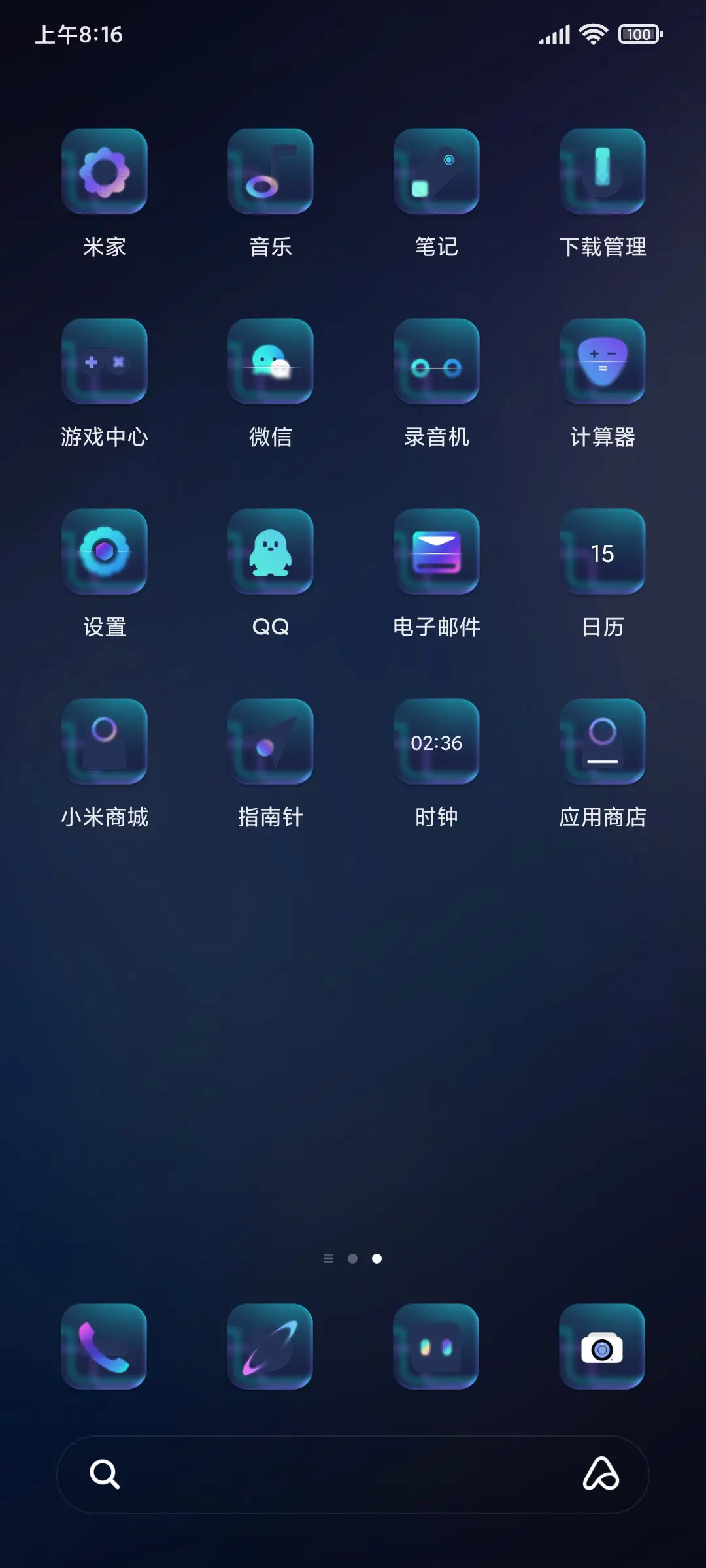
Task: Tap the search bar at the bottom
Action: tap(353, 1475)
